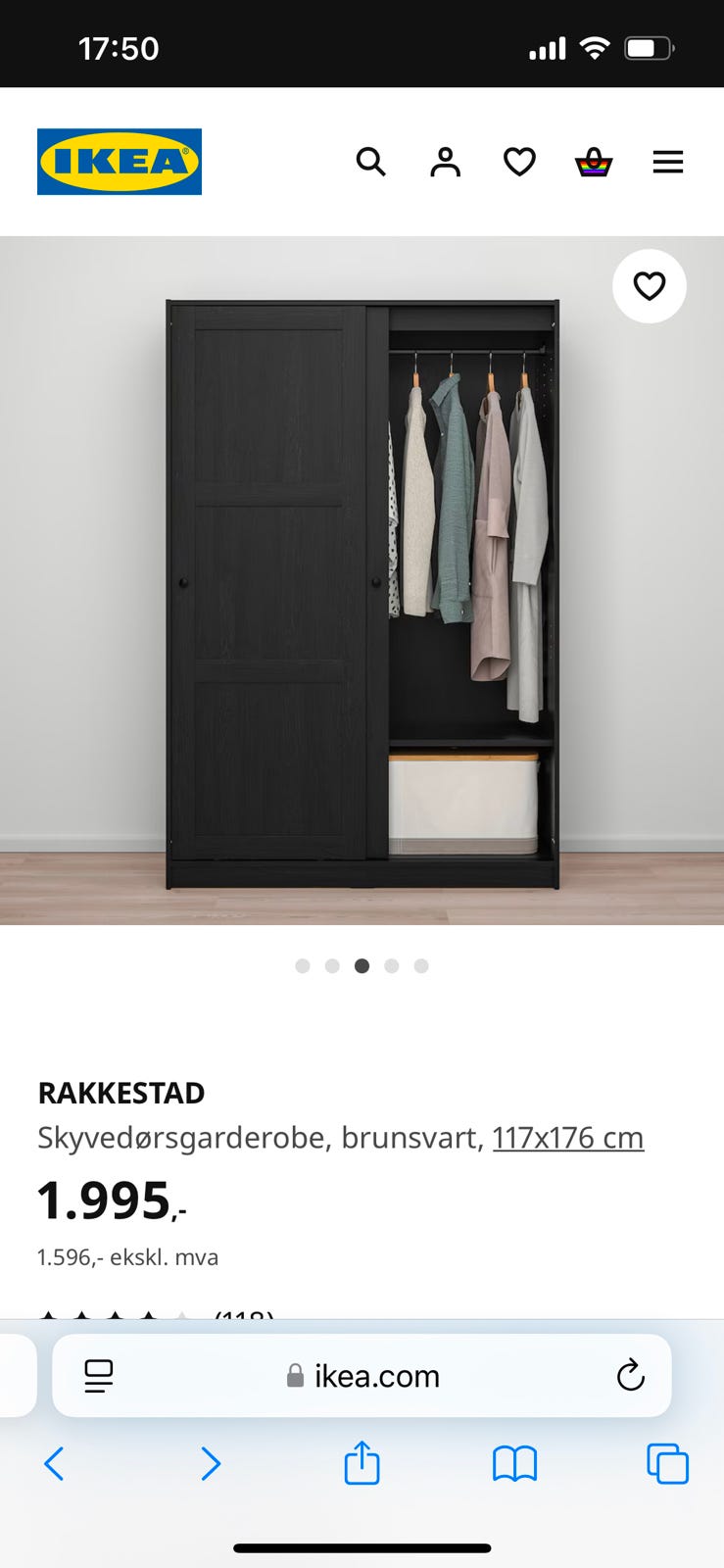Image resolution: width=724 pixels, height=1568 pixels.
Task: Open the 117x176 cm dimensions link
Action: point(569,1138)
